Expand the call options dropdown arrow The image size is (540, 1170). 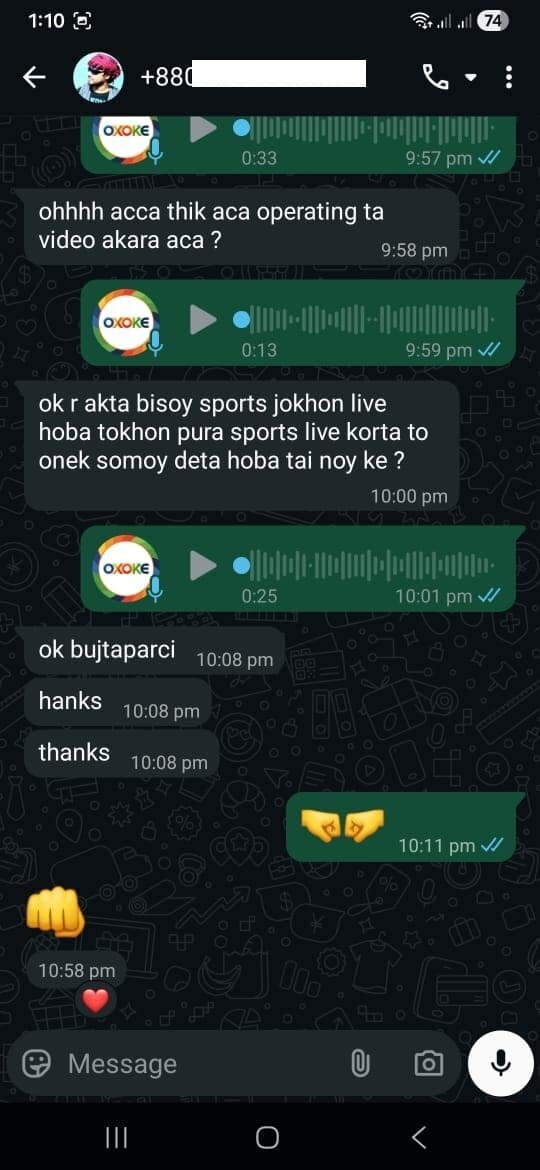point(471,78)
